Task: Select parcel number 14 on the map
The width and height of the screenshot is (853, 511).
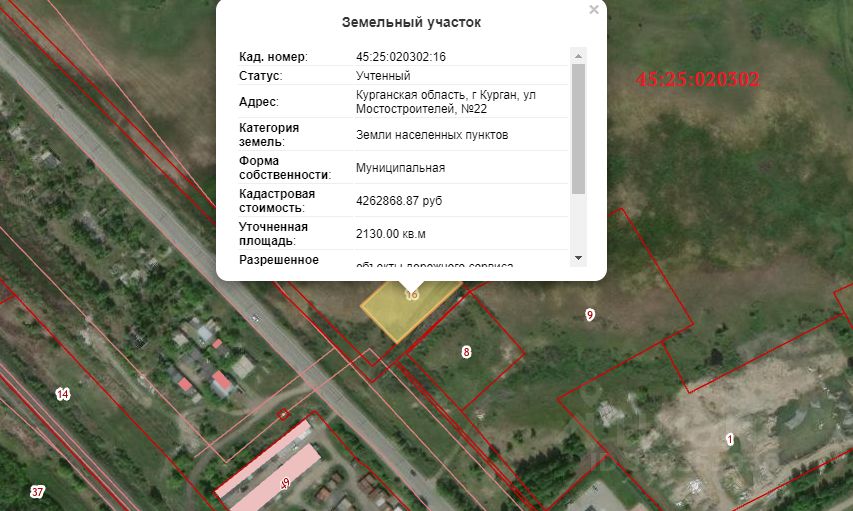Action: pos(63,394)
